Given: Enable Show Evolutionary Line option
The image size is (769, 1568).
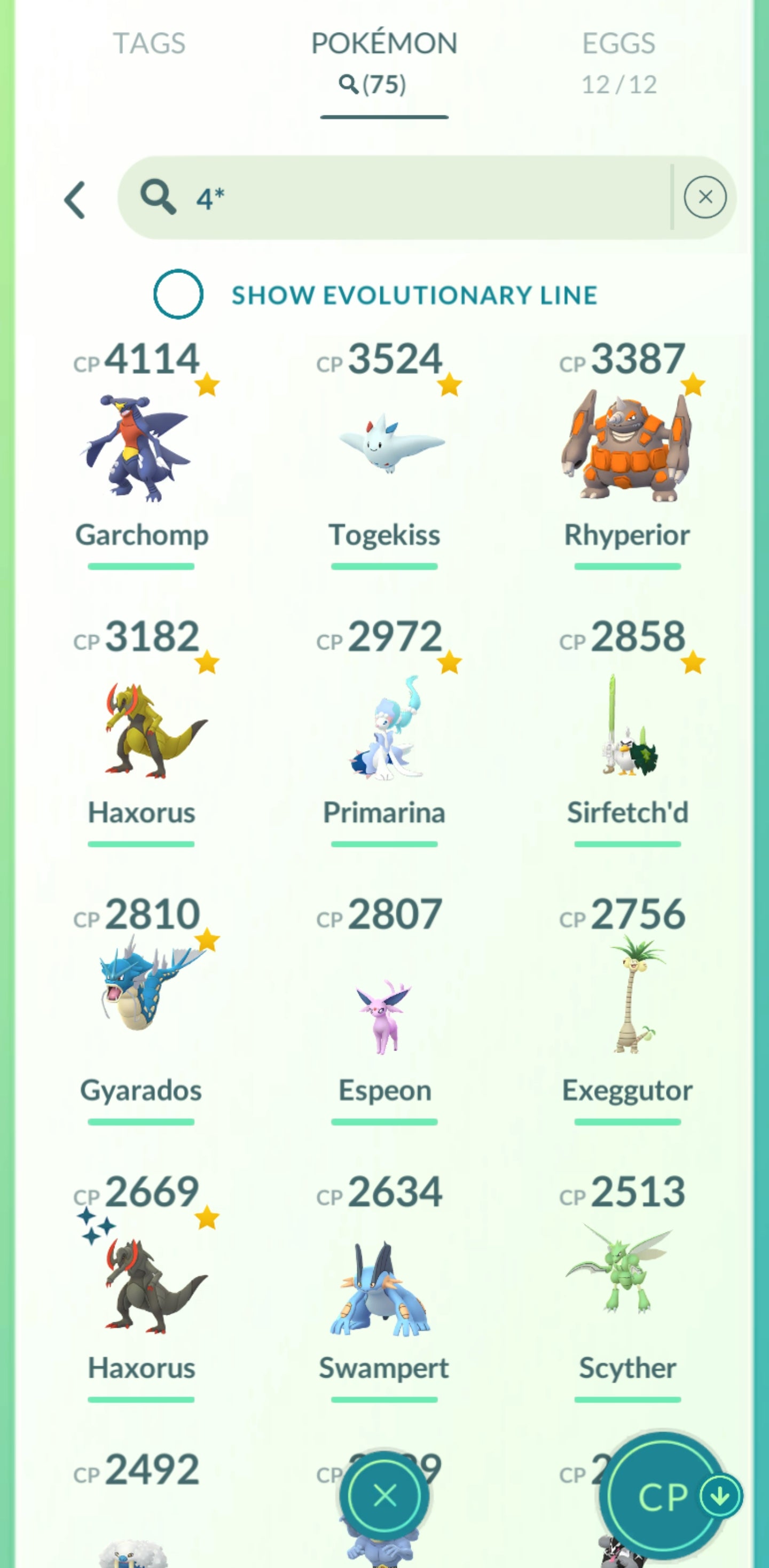Looking at the screenshot, I should click(178, 294).
